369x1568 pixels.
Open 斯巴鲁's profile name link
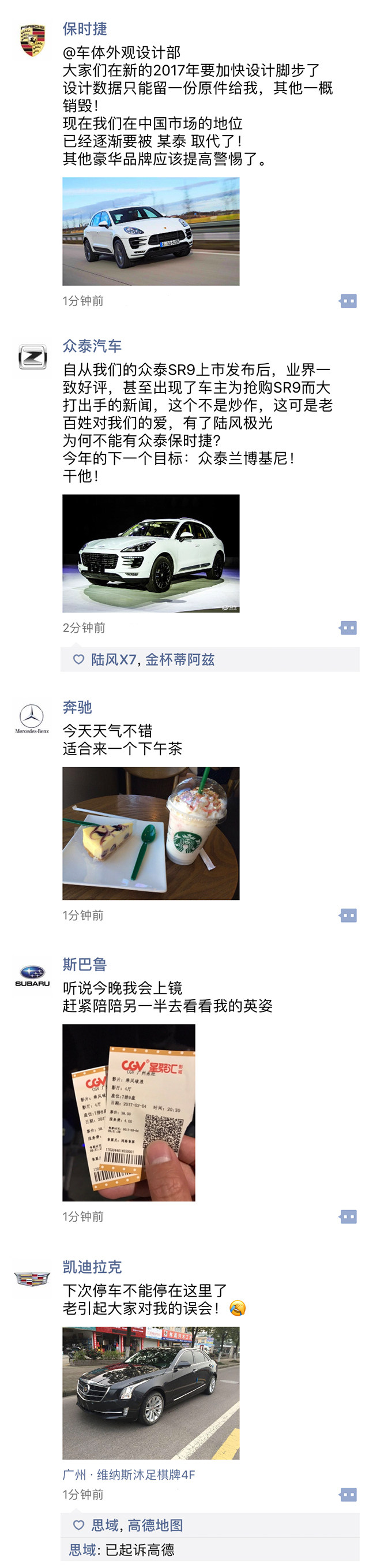(85, 964)
